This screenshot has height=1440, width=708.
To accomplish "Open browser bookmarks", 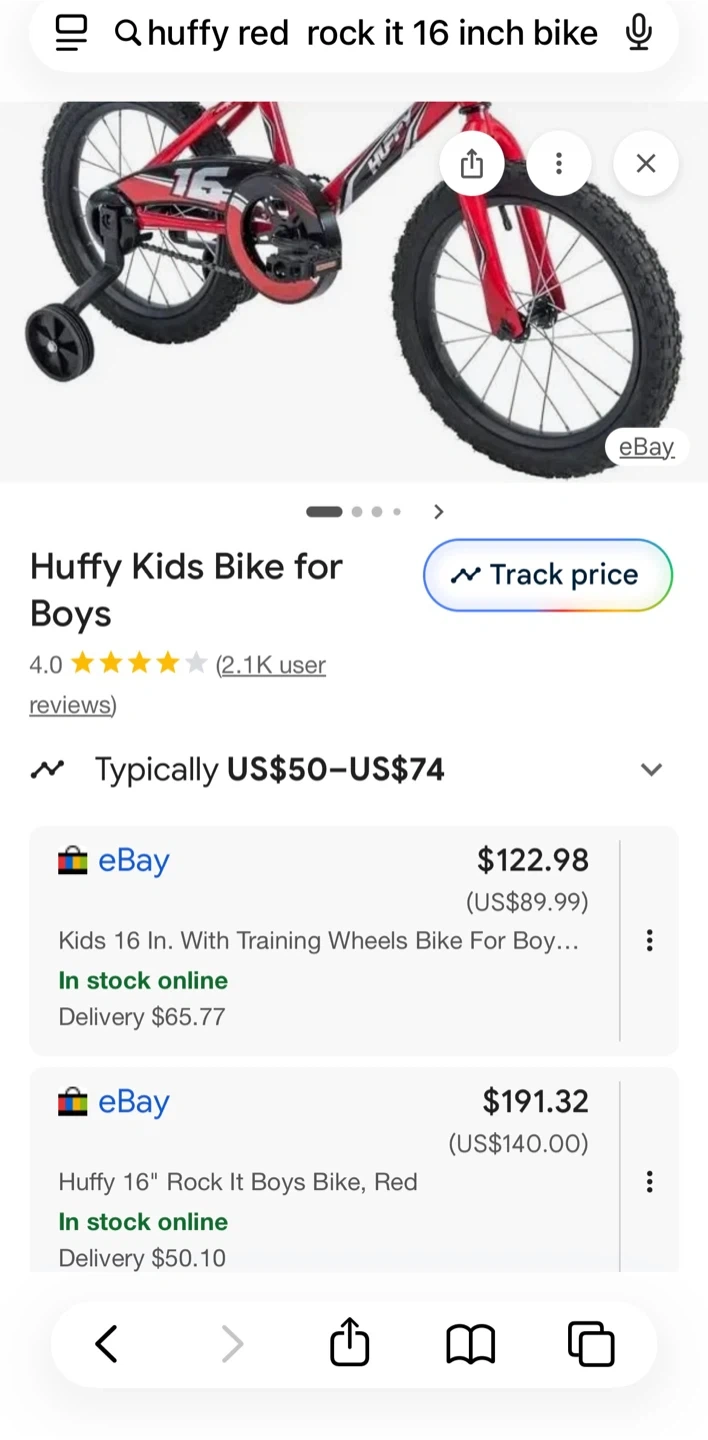I will click(x=470, y=1343).
